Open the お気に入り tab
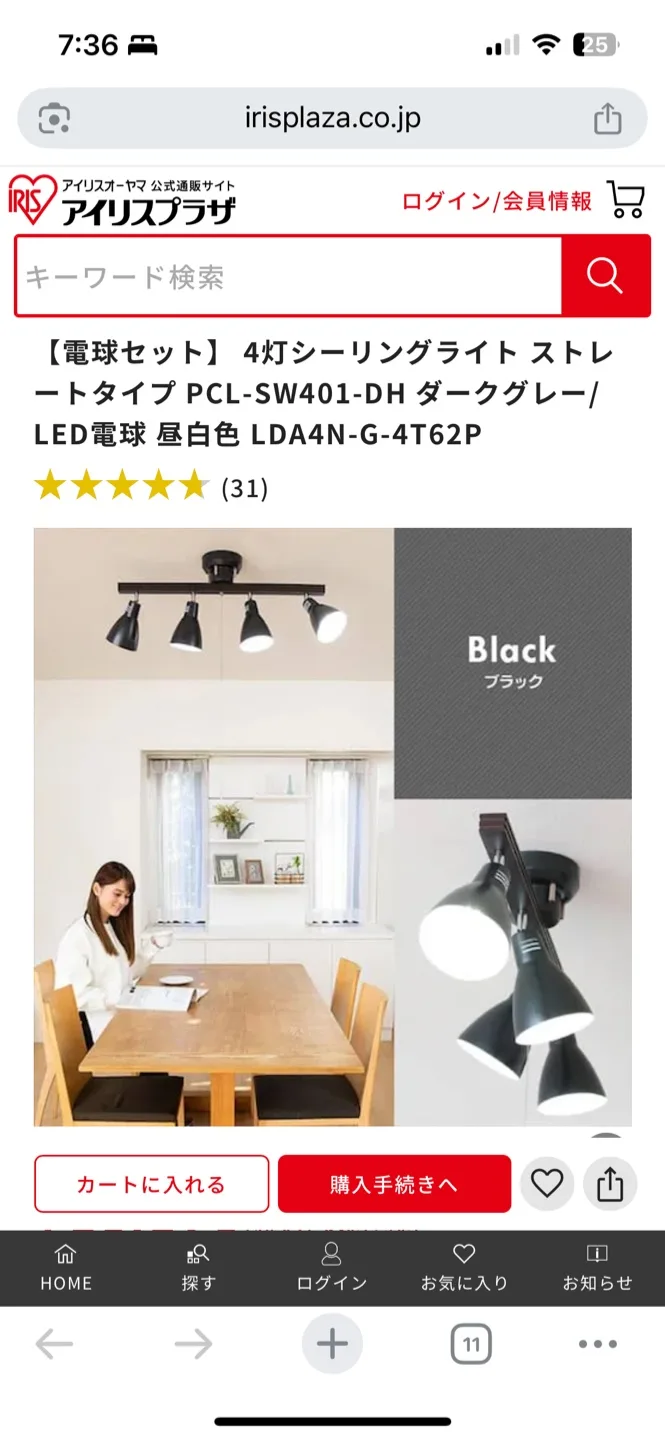Viewport: 665px width, 1440px height. [x=464, y=1268]
